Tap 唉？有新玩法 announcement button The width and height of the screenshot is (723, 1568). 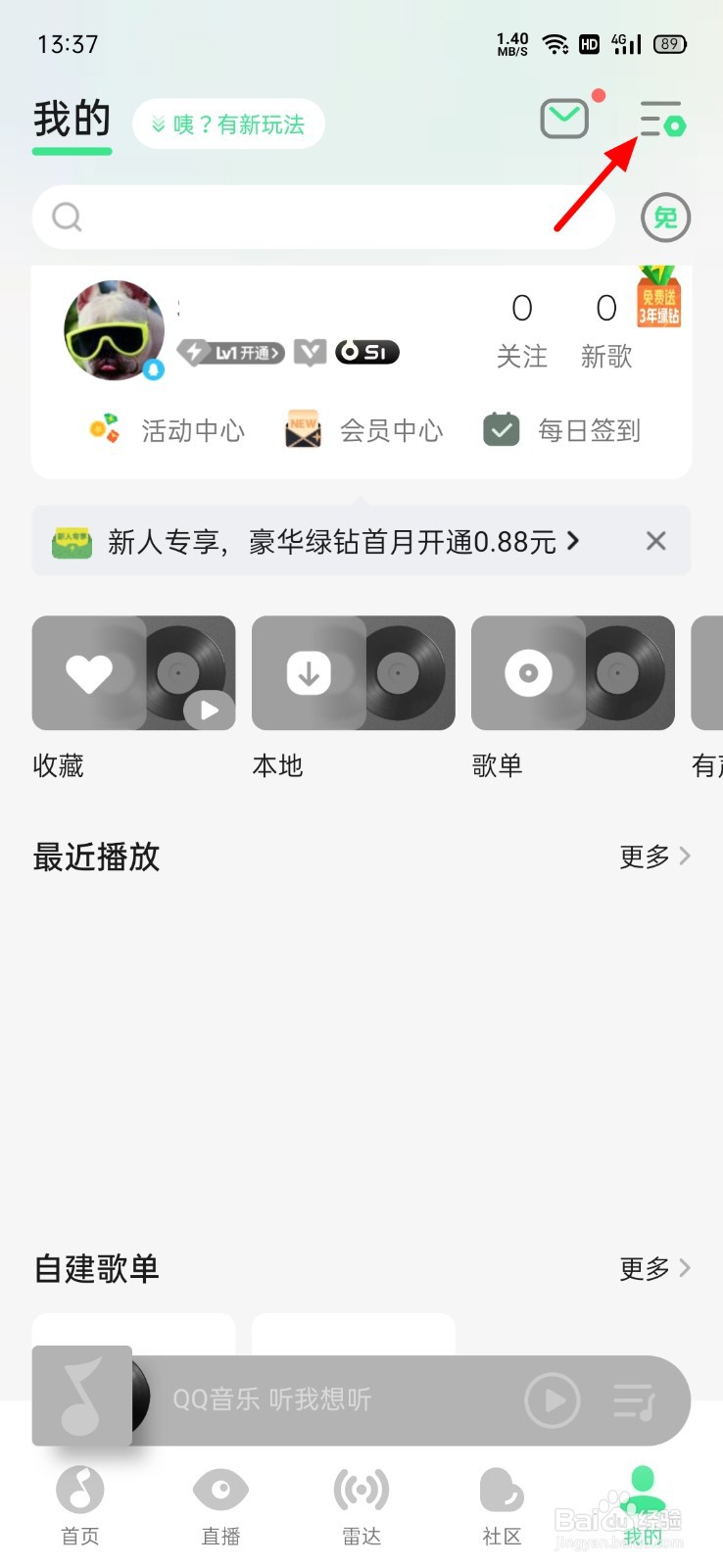[227, 123]
